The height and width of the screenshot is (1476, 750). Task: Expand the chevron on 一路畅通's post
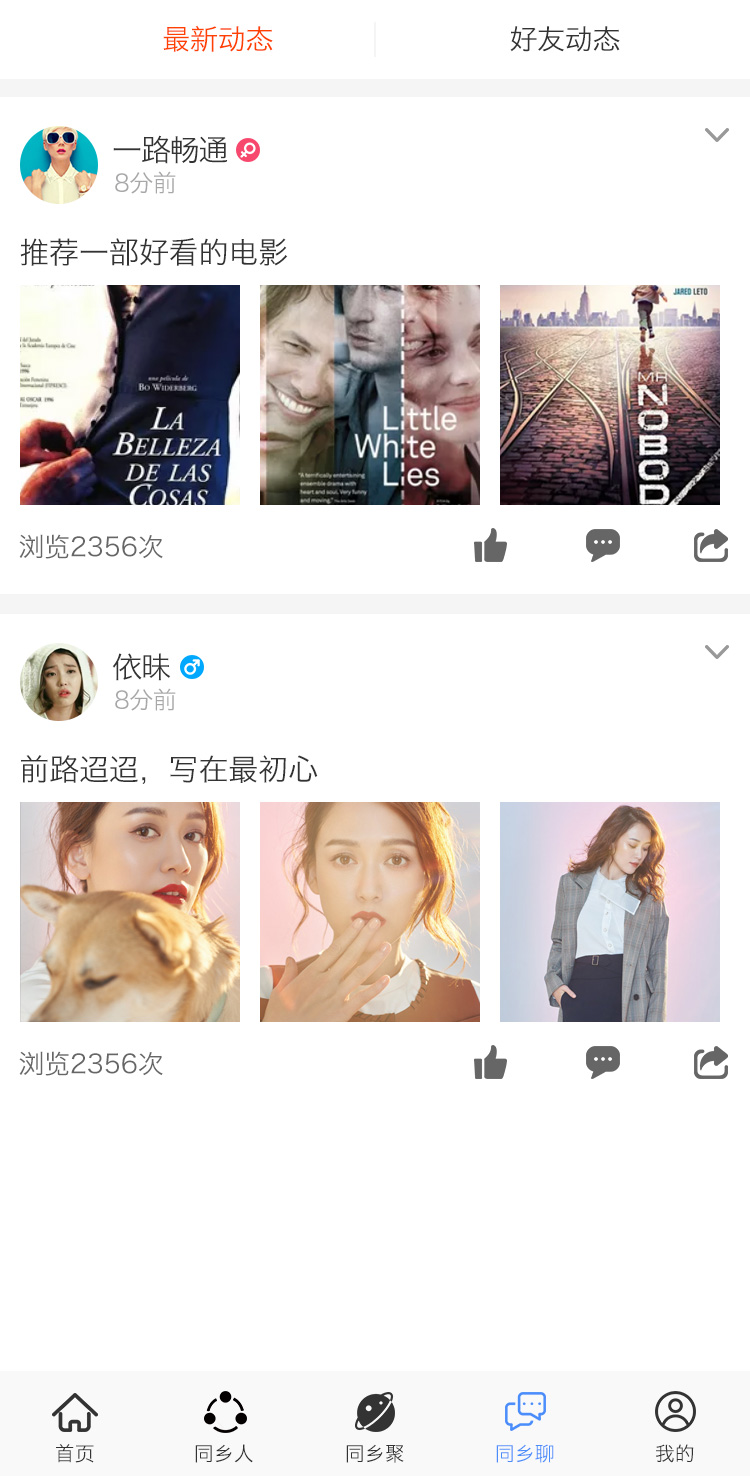716,135
